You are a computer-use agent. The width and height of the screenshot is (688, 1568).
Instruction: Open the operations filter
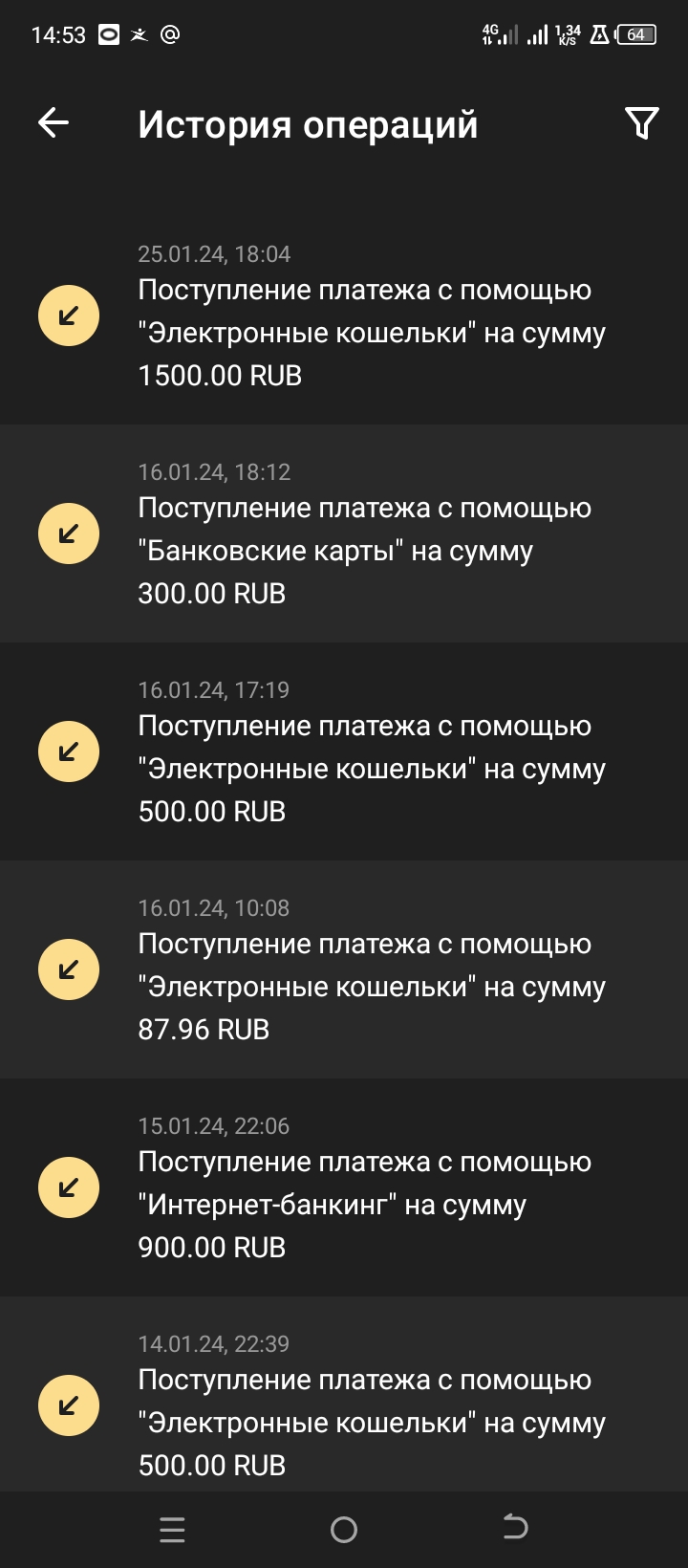tap(641, 123)
